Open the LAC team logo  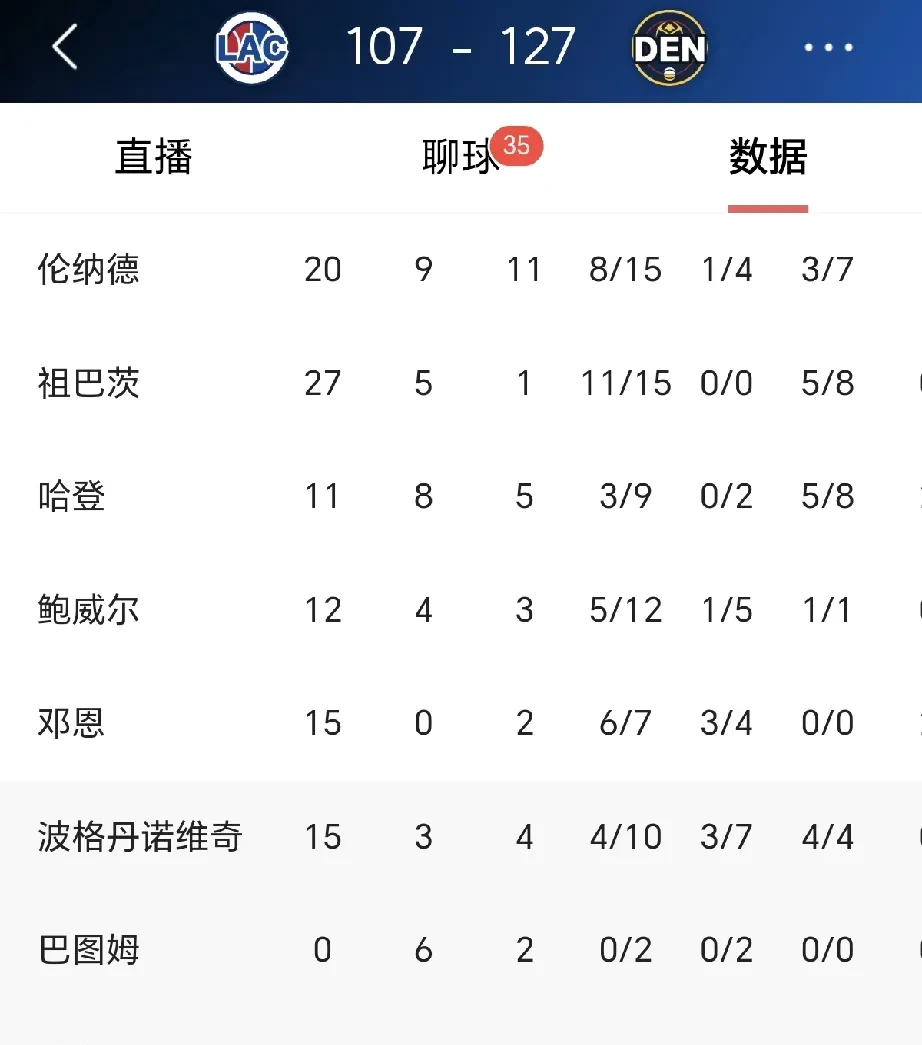click(249, 46)
